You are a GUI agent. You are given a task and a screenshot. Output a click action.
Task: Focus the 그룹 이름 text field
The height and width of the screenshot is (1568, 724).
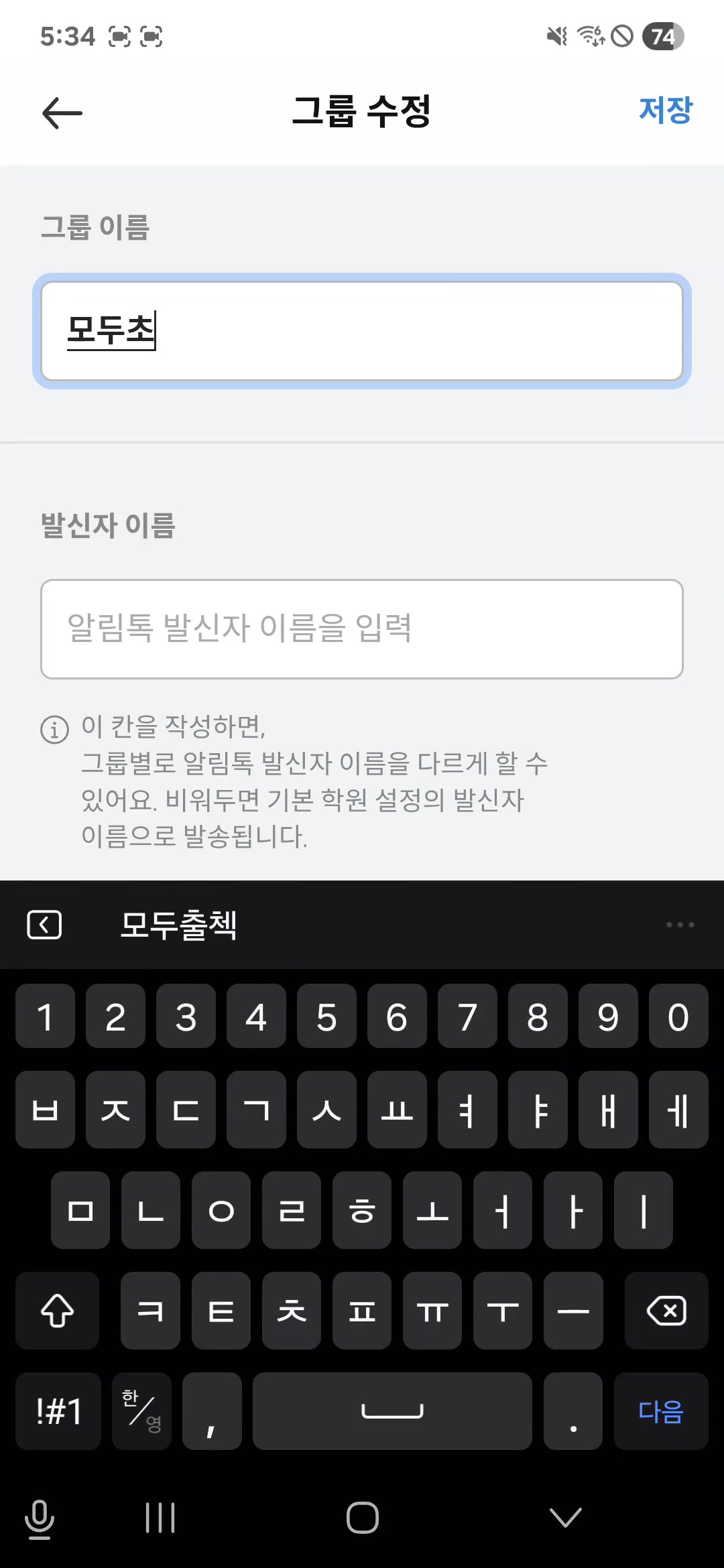[x=362, y=331]
